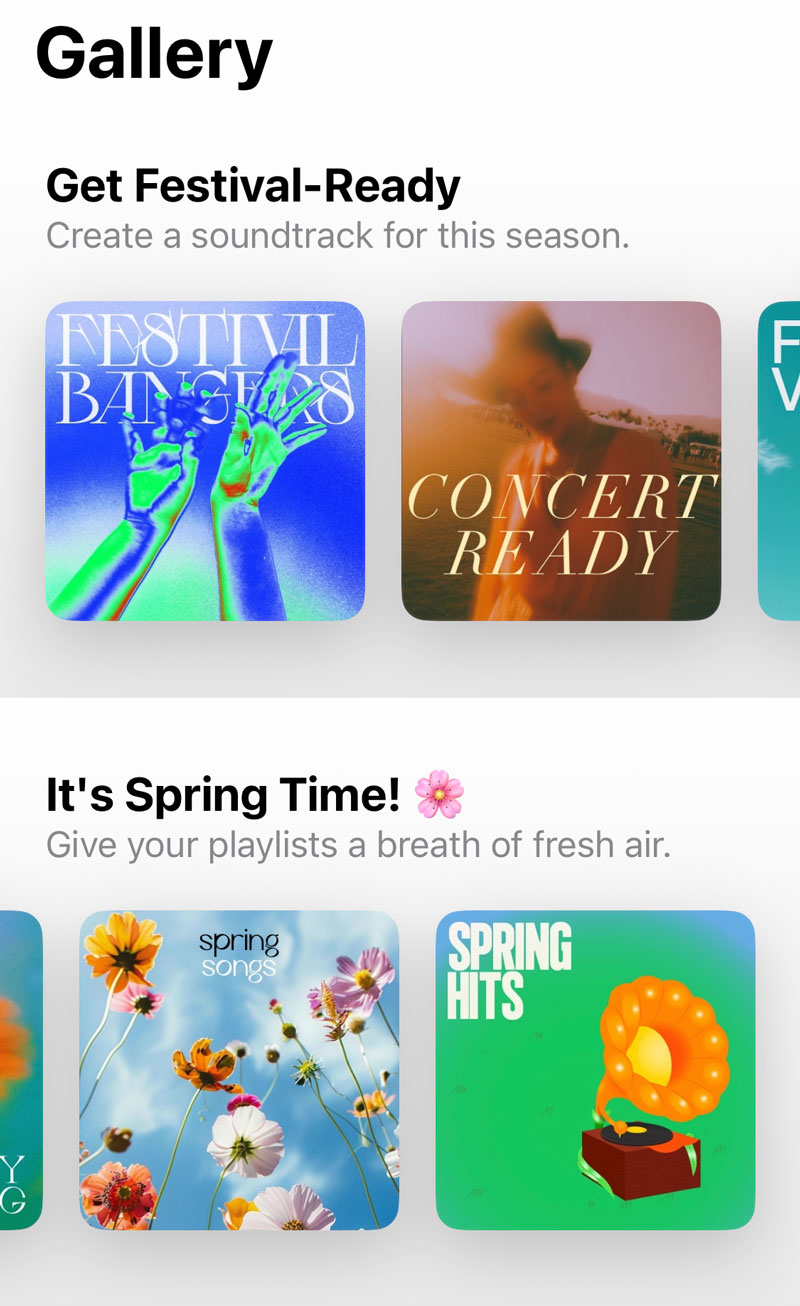Select the Concert Ready playlist cover
800x1306 pixels.
(x=561, y=461)
